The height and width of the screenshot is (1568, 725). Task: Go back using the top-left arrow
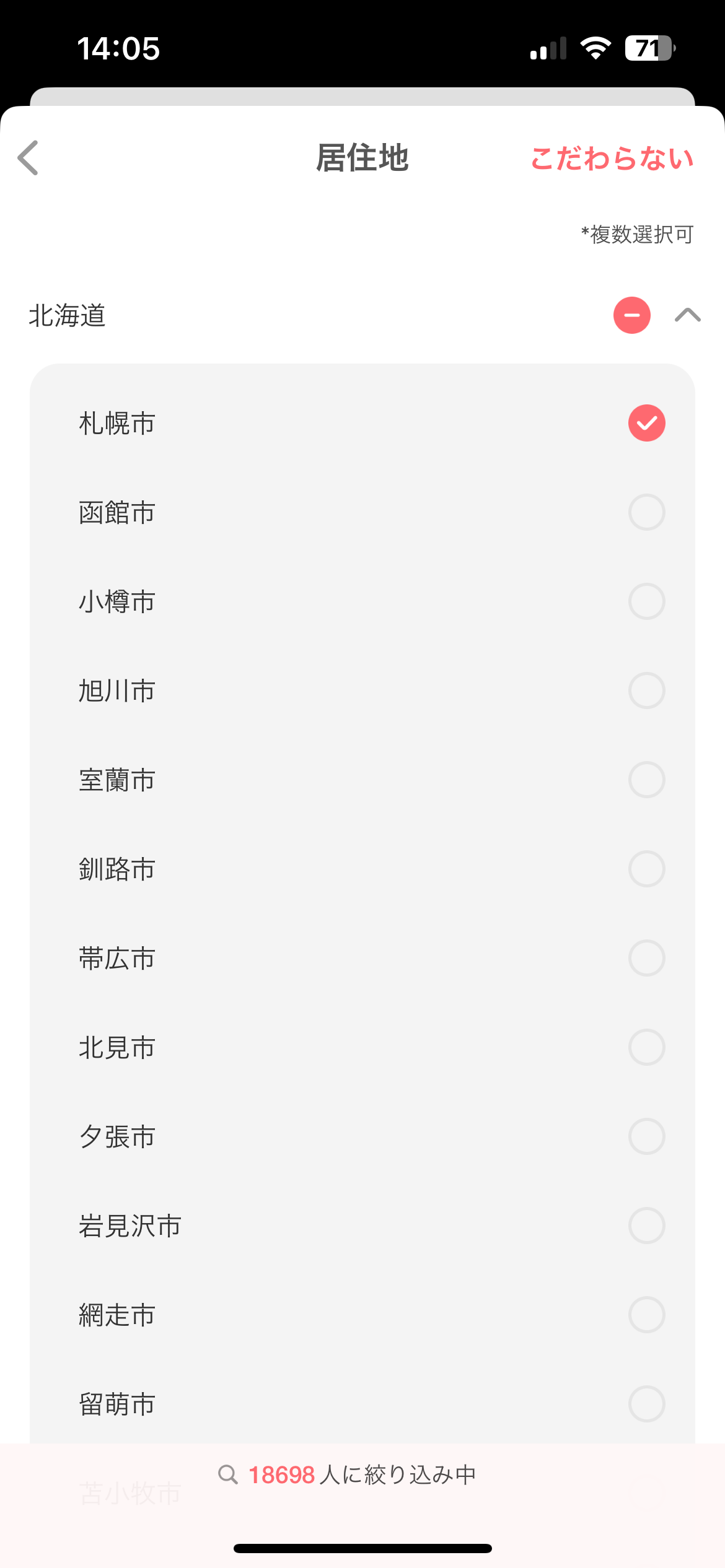[x=29, y=158]
